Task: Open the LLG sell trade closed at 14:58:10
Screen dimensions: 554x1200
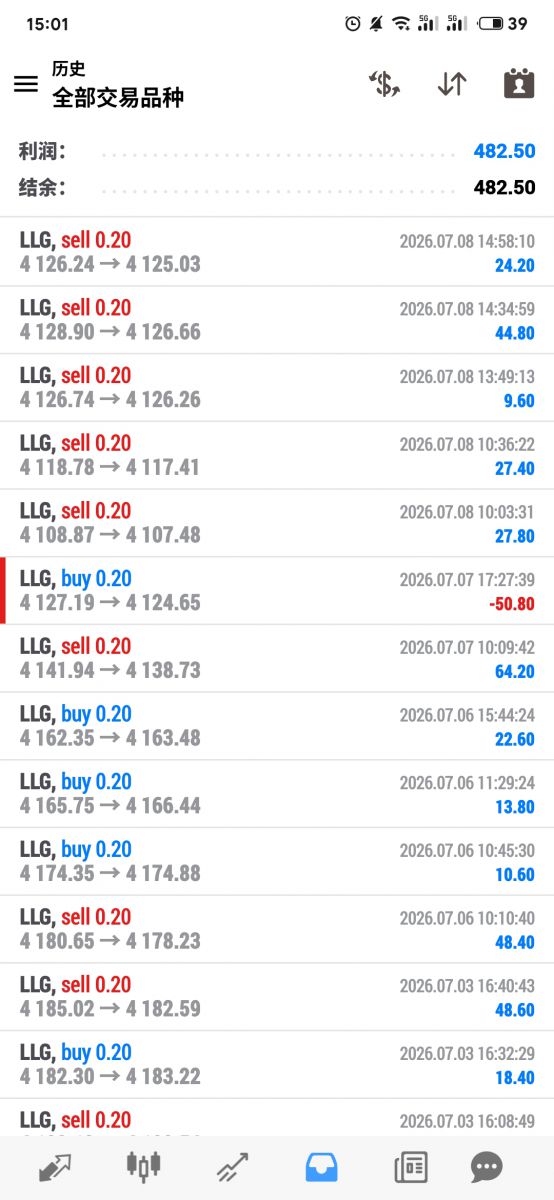Action: (x=277, y=252)
